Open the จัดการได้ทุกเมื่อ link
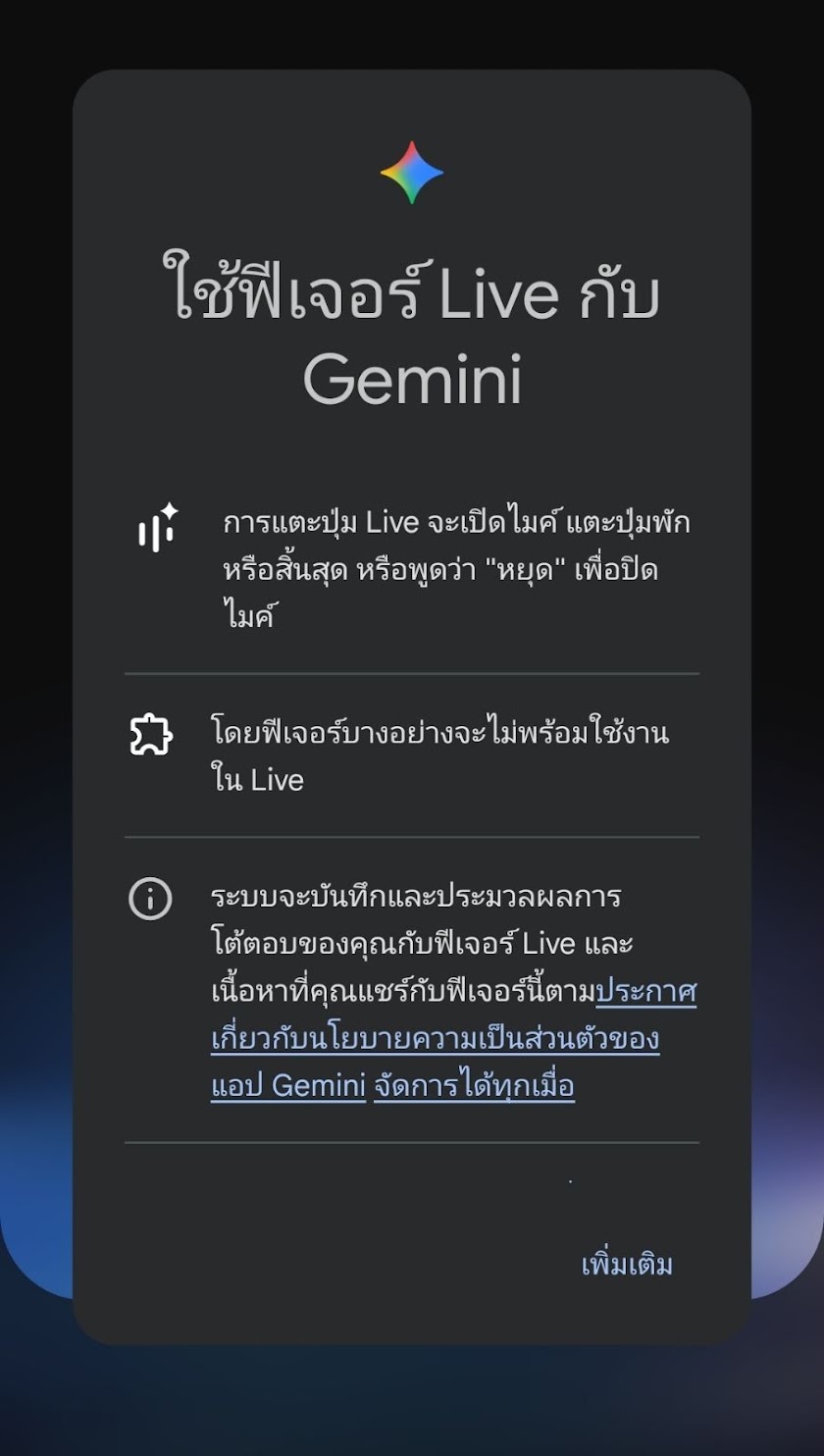Image resolution: width=824 pixels, height=1456 pixels. point(474,1086)
